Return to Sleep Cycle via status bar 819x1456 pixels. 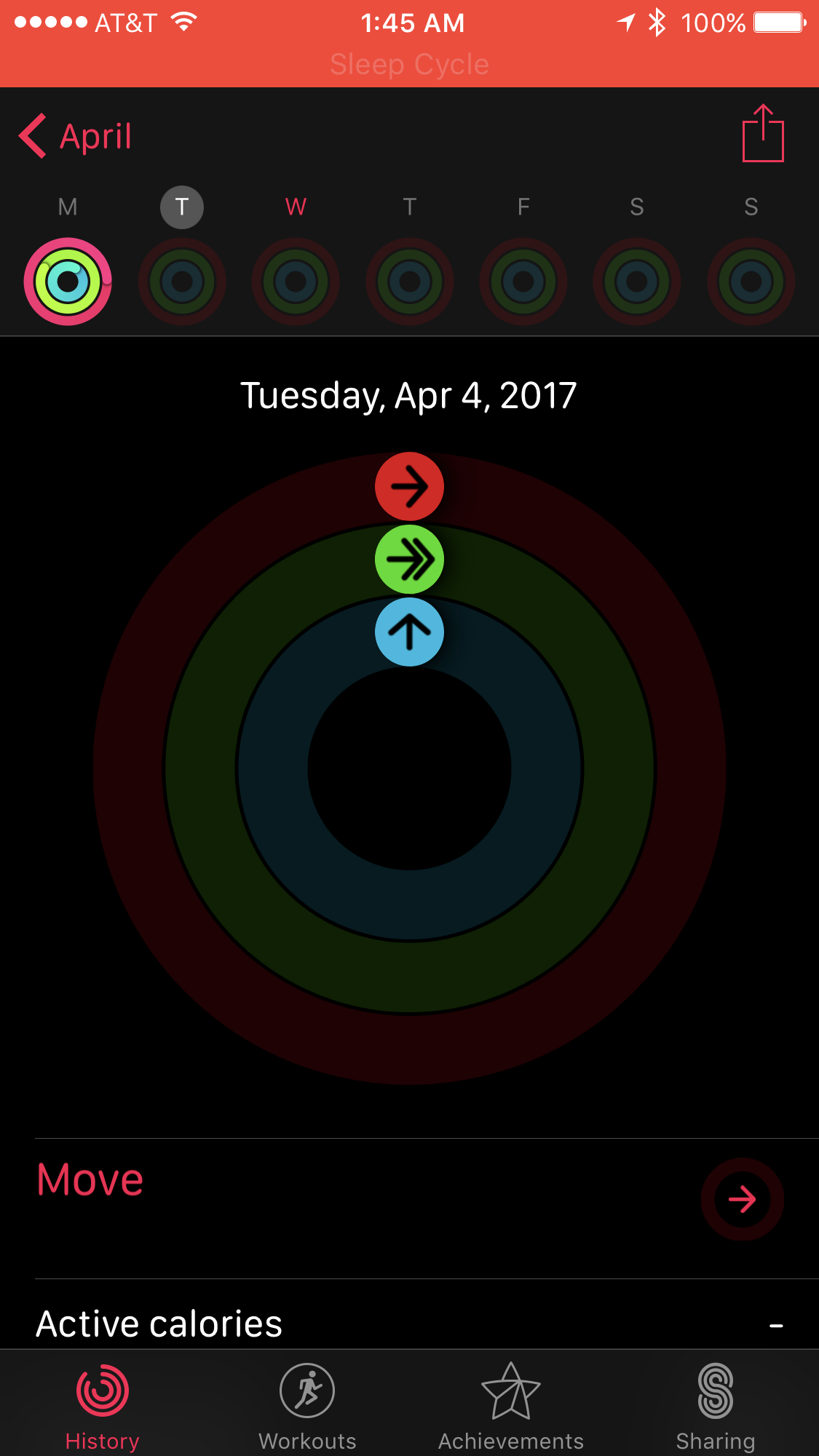409,64
